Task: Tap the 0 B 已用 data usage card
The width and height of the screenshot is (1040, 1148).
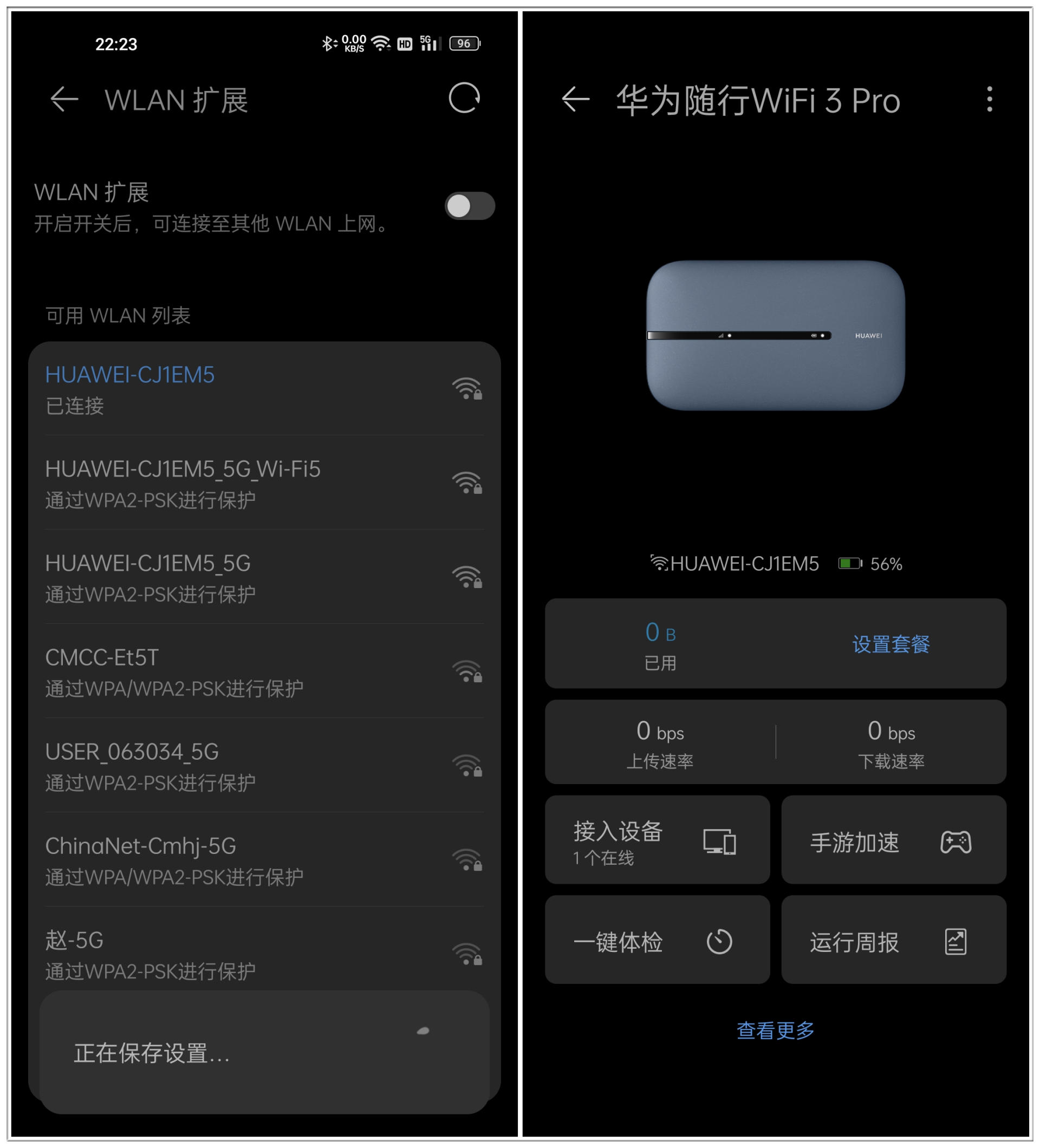Action: (661, 643)
